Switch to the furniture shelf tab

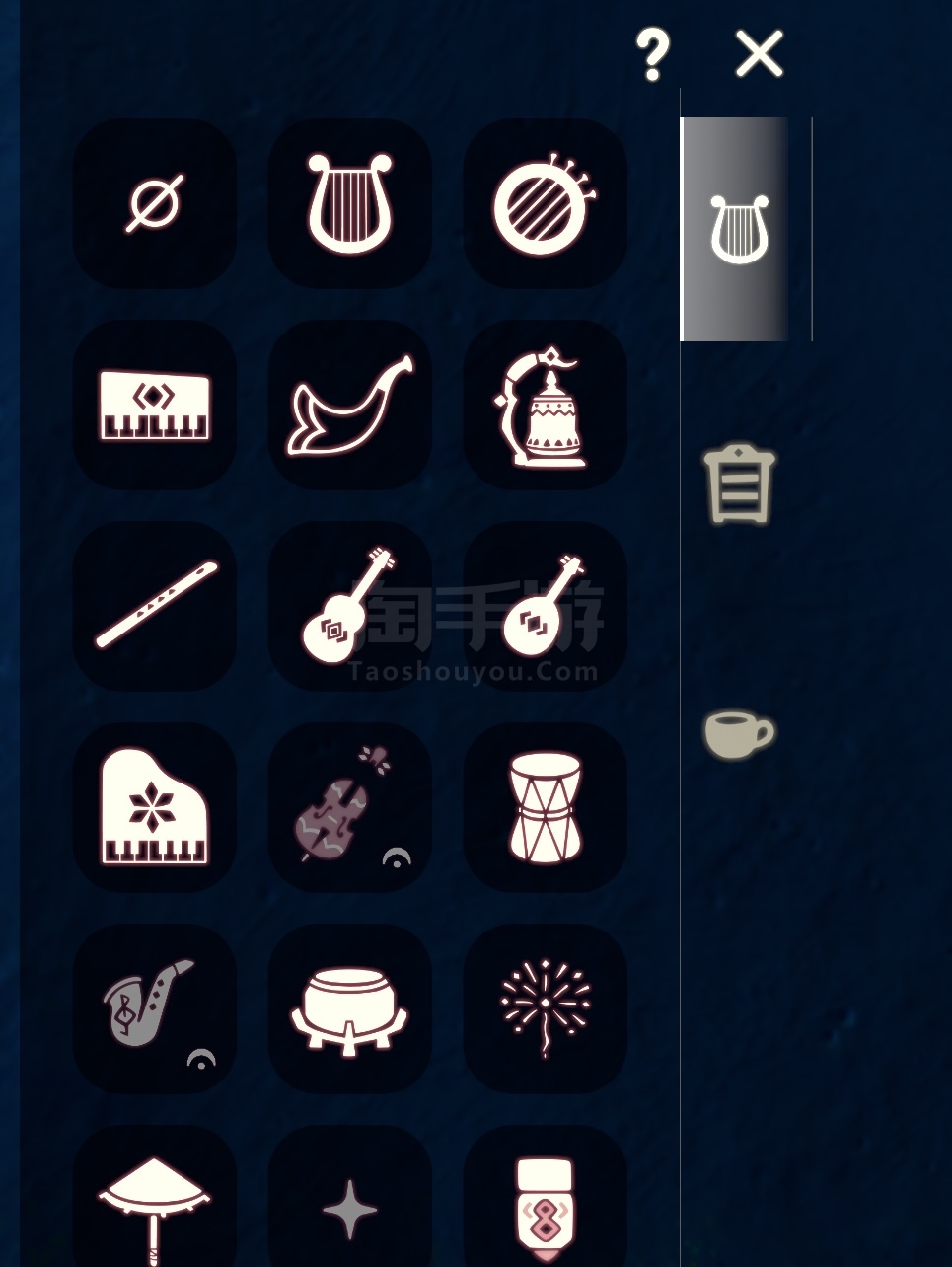click(739, 484)
